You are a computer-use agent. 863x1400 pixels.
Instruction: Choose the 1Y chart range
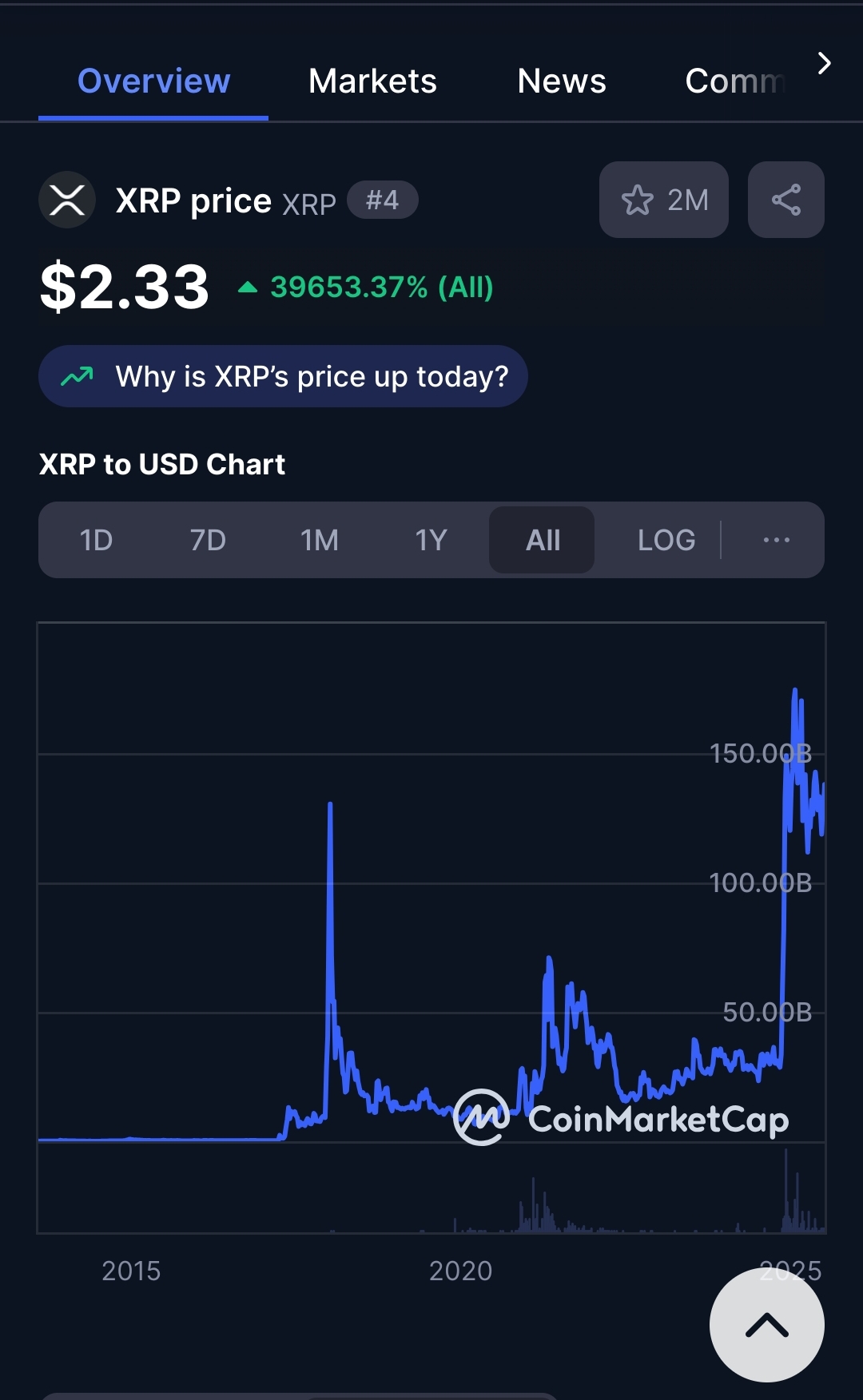pyautogui.click(x=431, y=540)
